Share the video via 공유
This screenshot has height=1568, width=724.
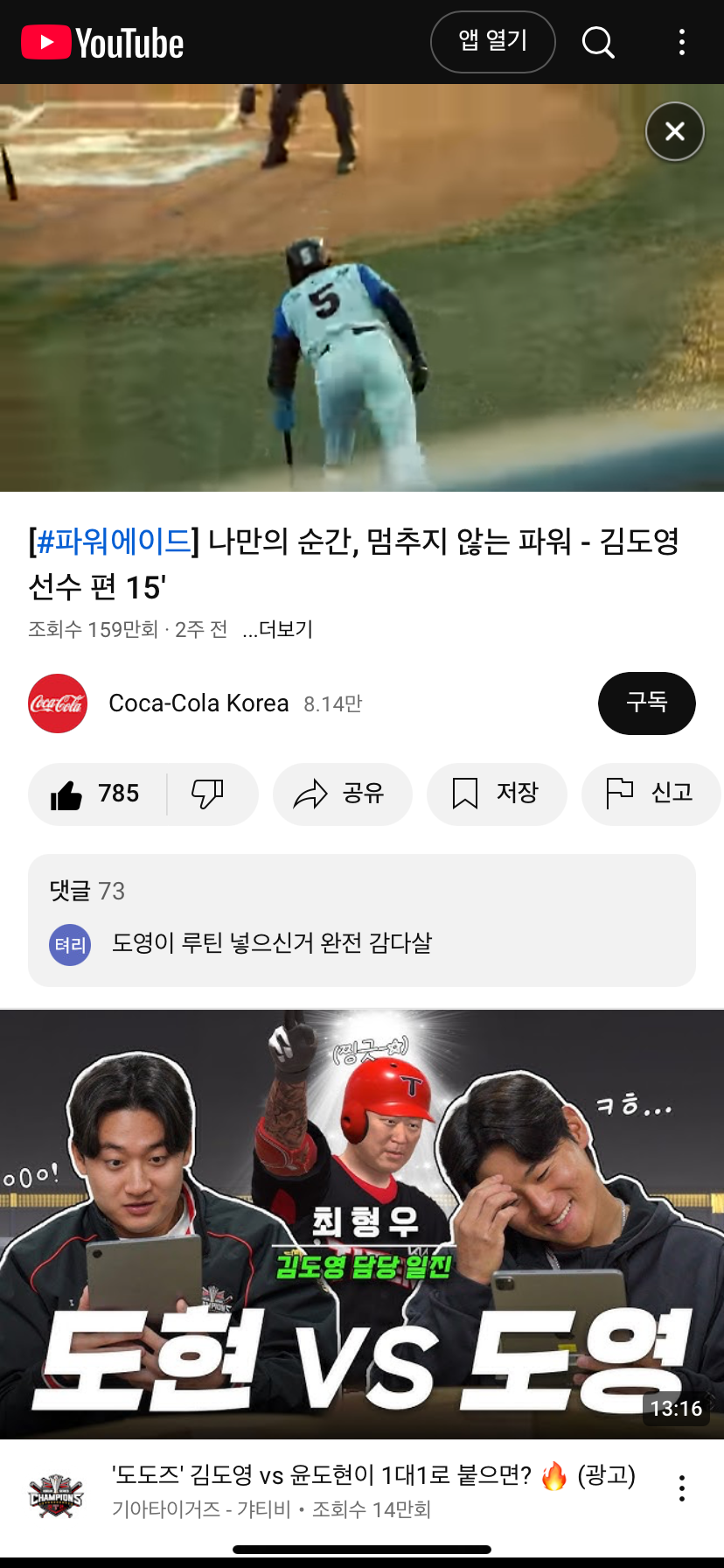click(342, 794)
